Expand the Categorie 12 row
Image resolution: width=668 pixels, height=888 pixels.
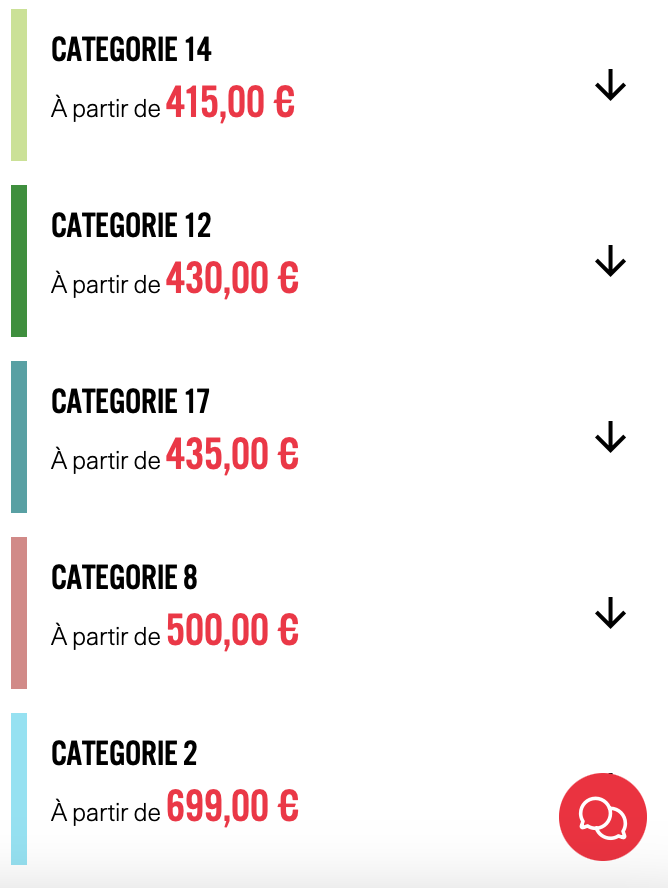coord(609,262)
